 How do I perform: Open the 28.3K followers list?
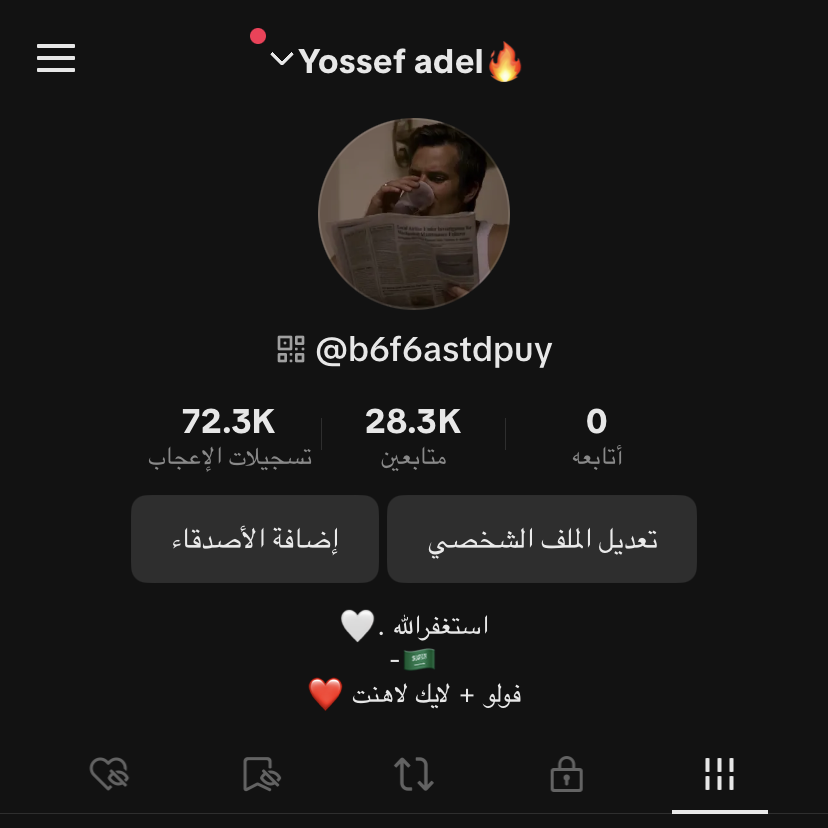click(x=413, y=436)
